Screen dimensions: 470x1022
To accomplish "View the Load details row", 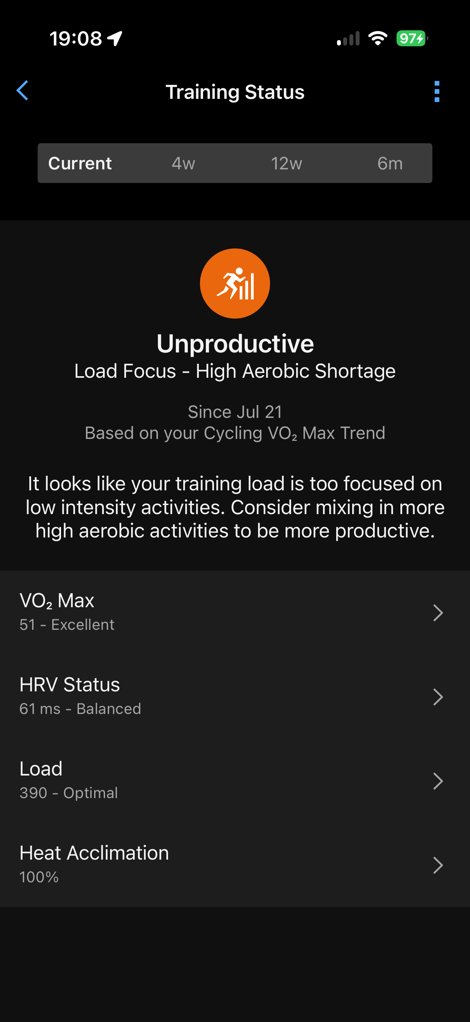I will 235,781.
